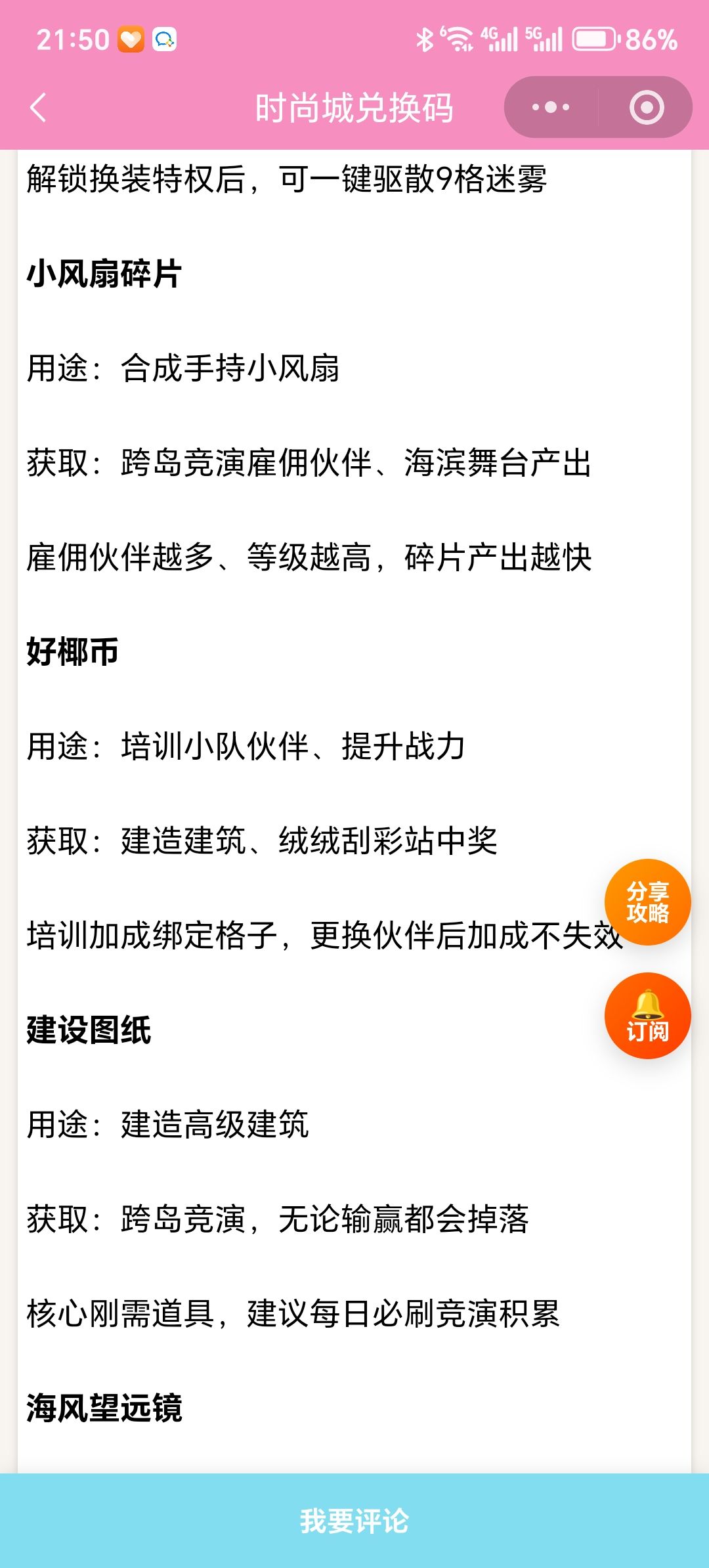Open the mini program three-dot menu

(x=551, y=107)
